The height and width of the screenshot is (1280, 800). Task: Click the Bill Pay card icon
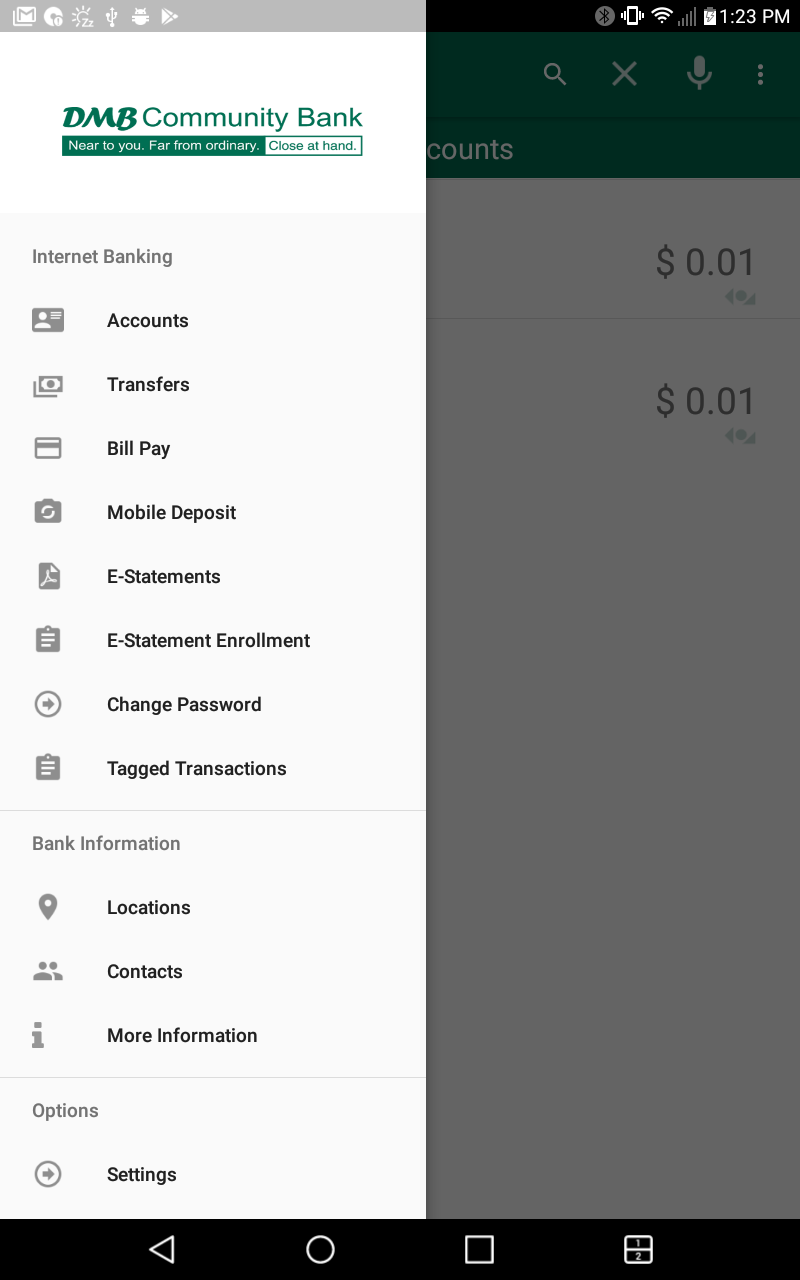[x=48, y=448]
